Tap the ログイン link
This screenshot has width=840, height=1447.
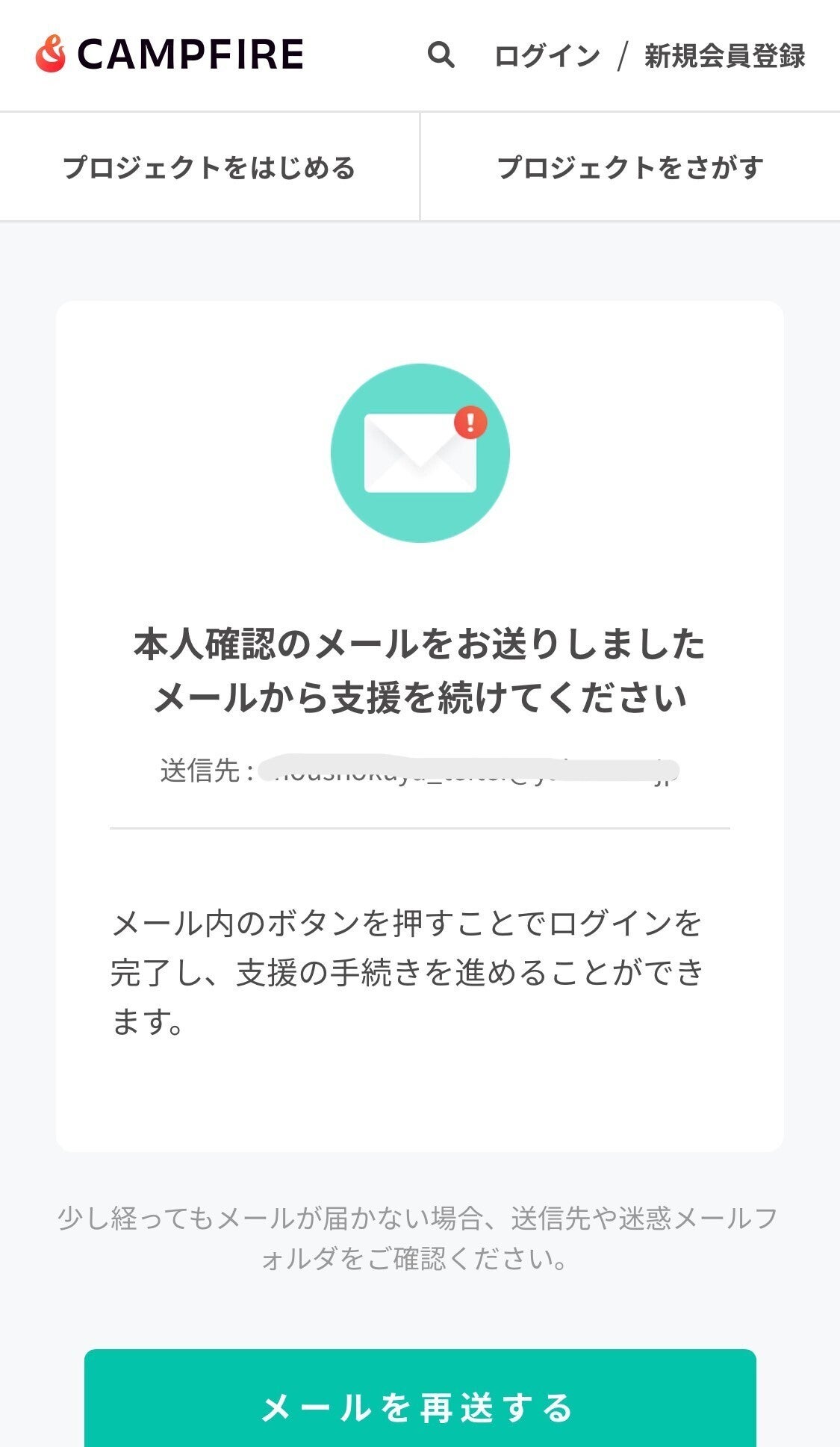547,56
